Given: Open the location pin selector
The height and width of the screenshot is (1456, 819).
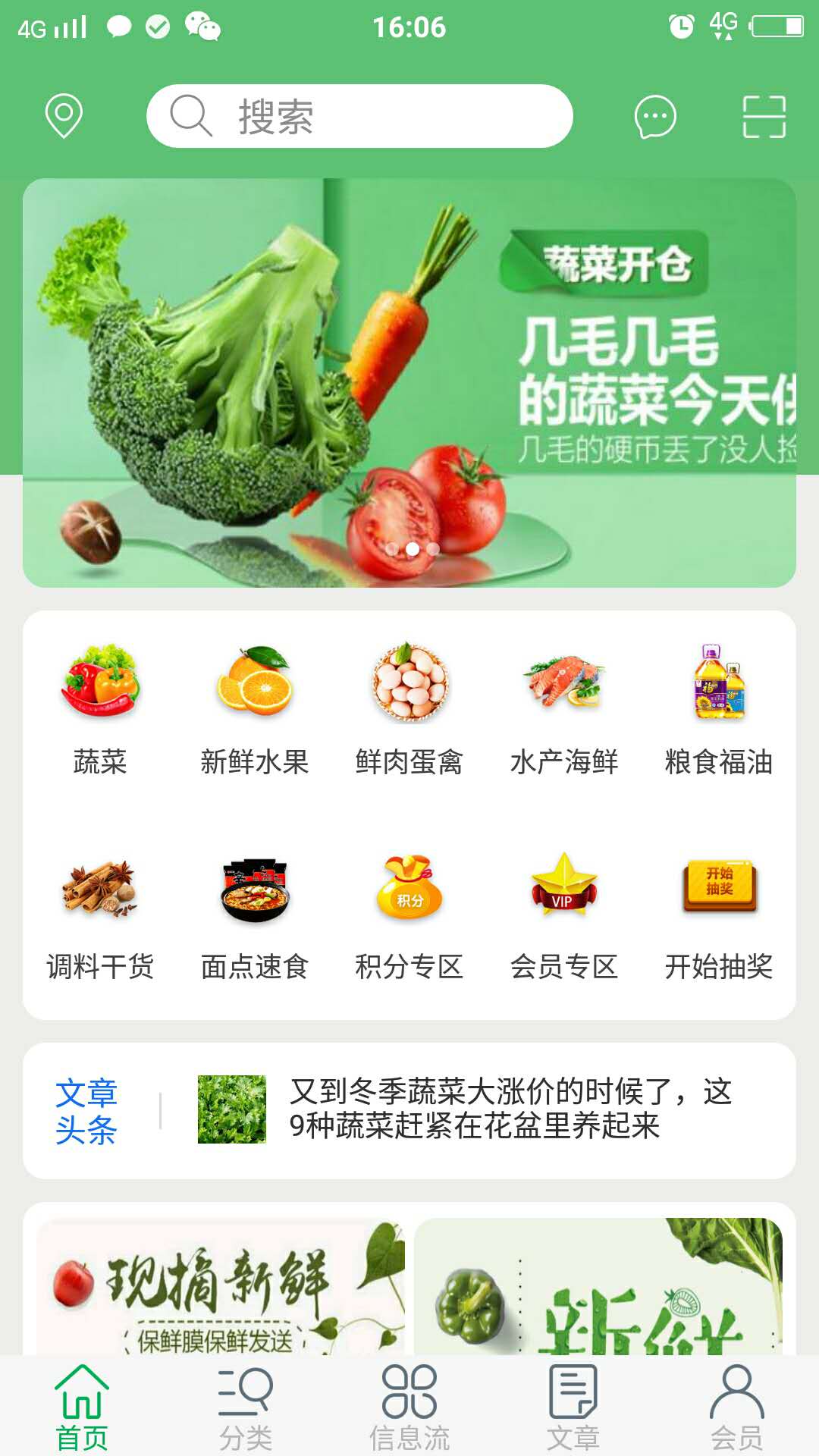Looking at the screenshot, I should (64, 115).
